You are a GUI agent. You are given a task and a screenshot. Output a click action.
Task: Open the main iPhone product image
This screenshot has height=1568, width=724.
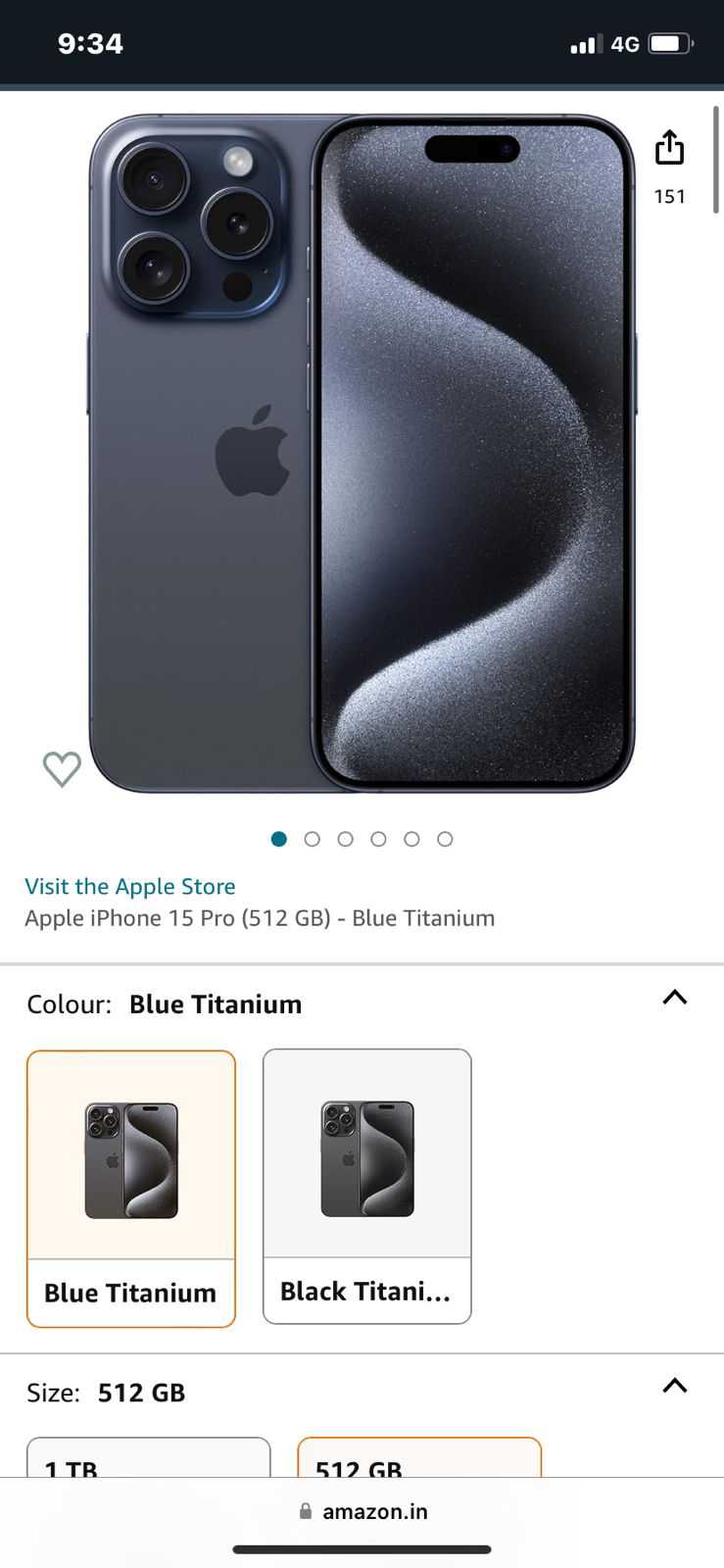[362, 454]
